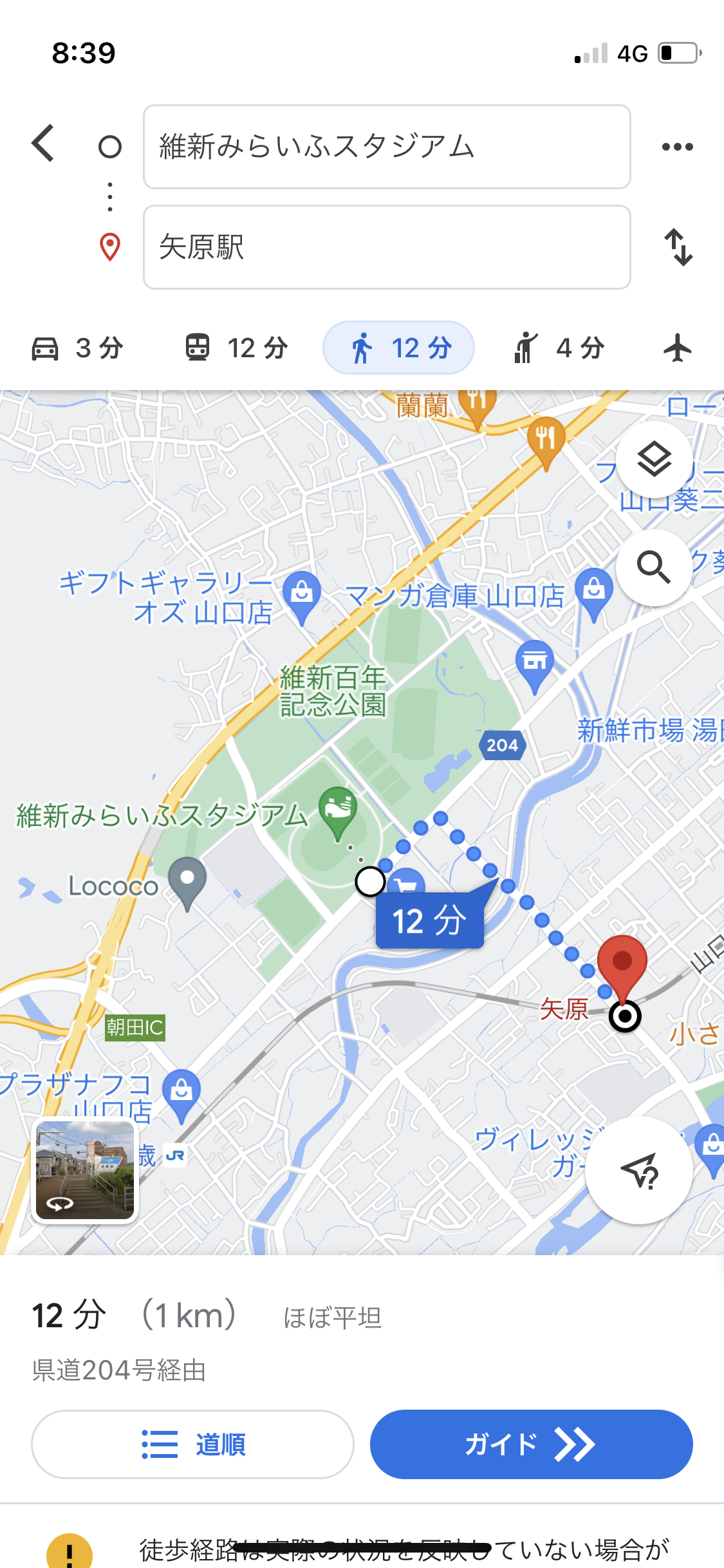The width and height of the screenshot is (724, 1568).
Task: Edit the starting point 維新みらいふスタジアム field
Action: 386,147
